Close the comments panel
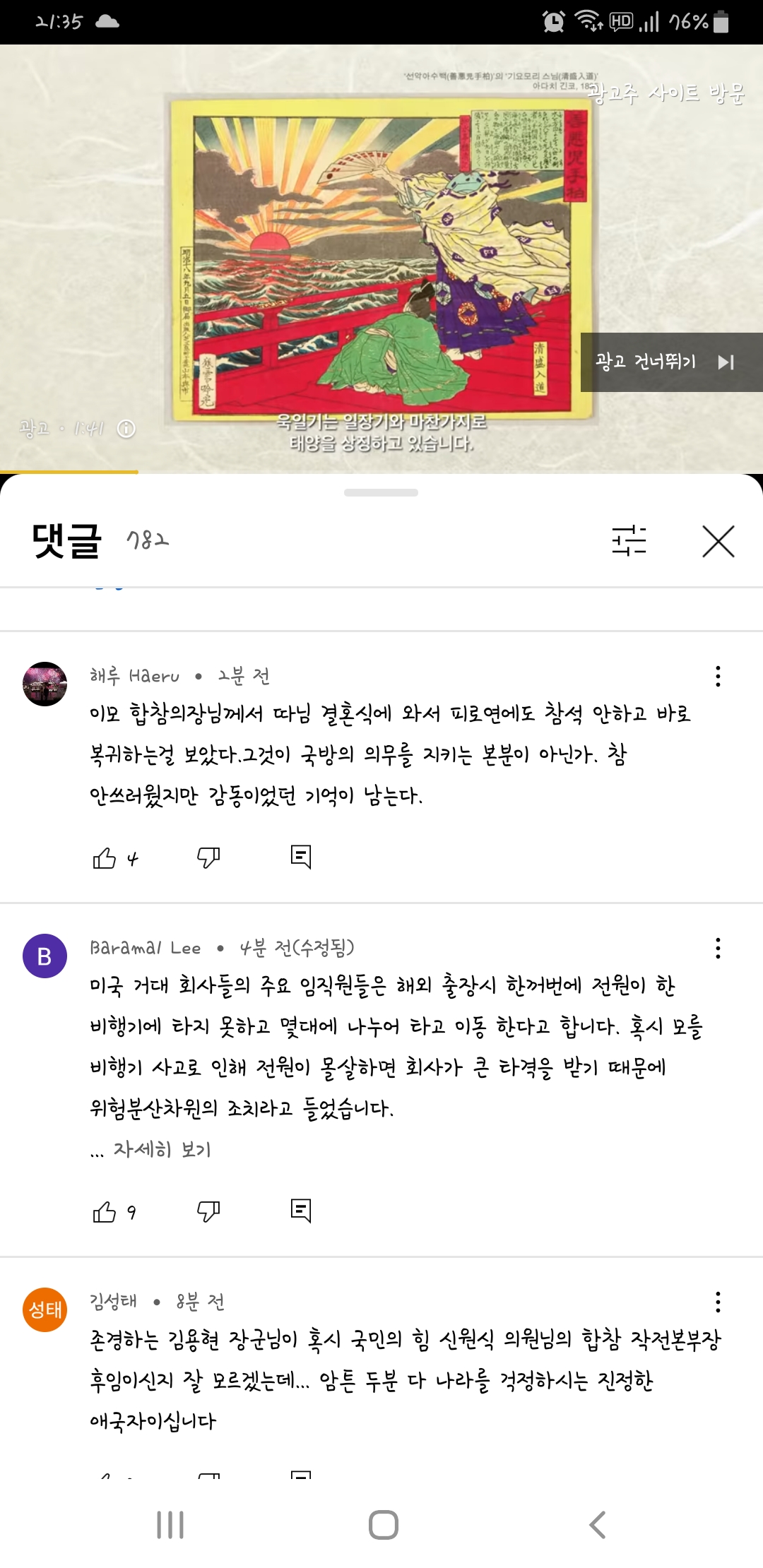Image resolution: width=763 pixels, height=1568 pixels. (x=718, y=541)
